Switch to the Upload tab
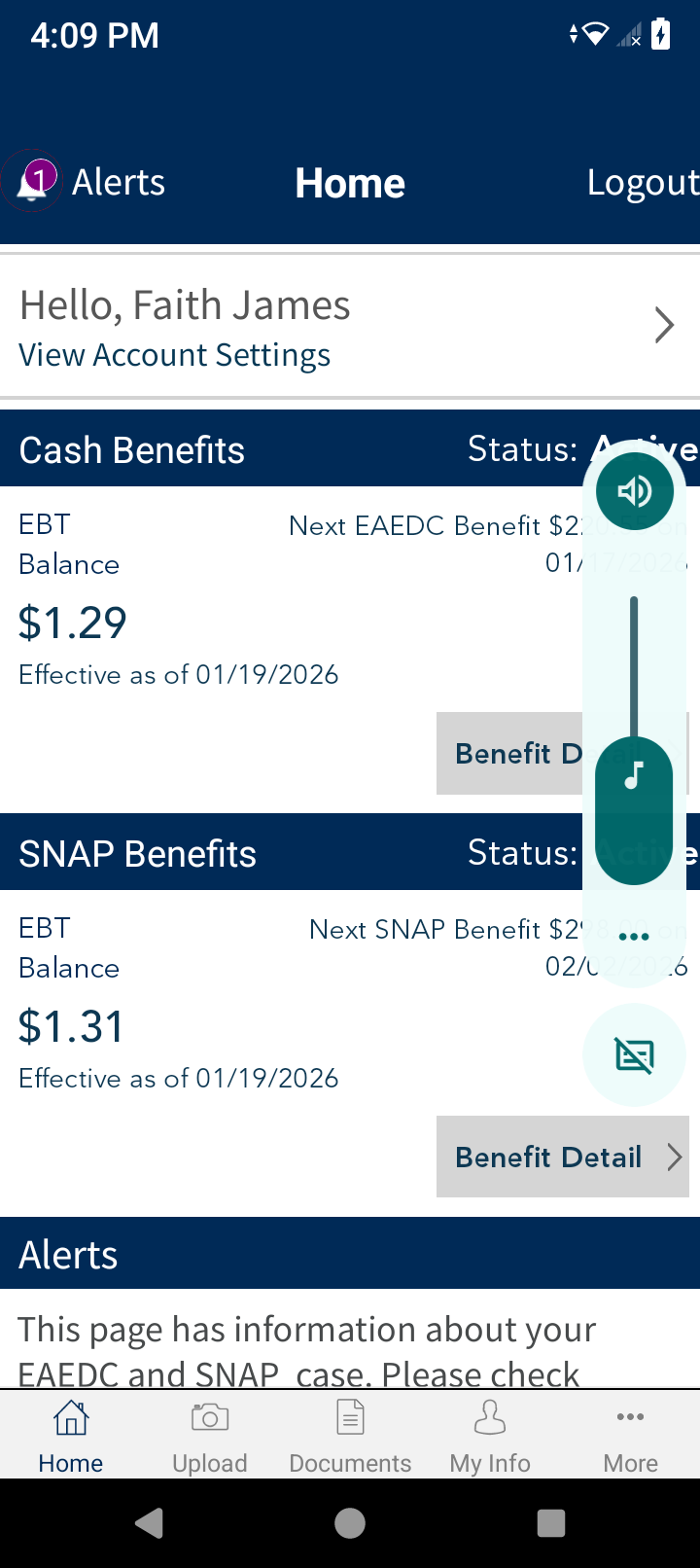Viewport: 700px width, 1568px height. pos(209,1437)
